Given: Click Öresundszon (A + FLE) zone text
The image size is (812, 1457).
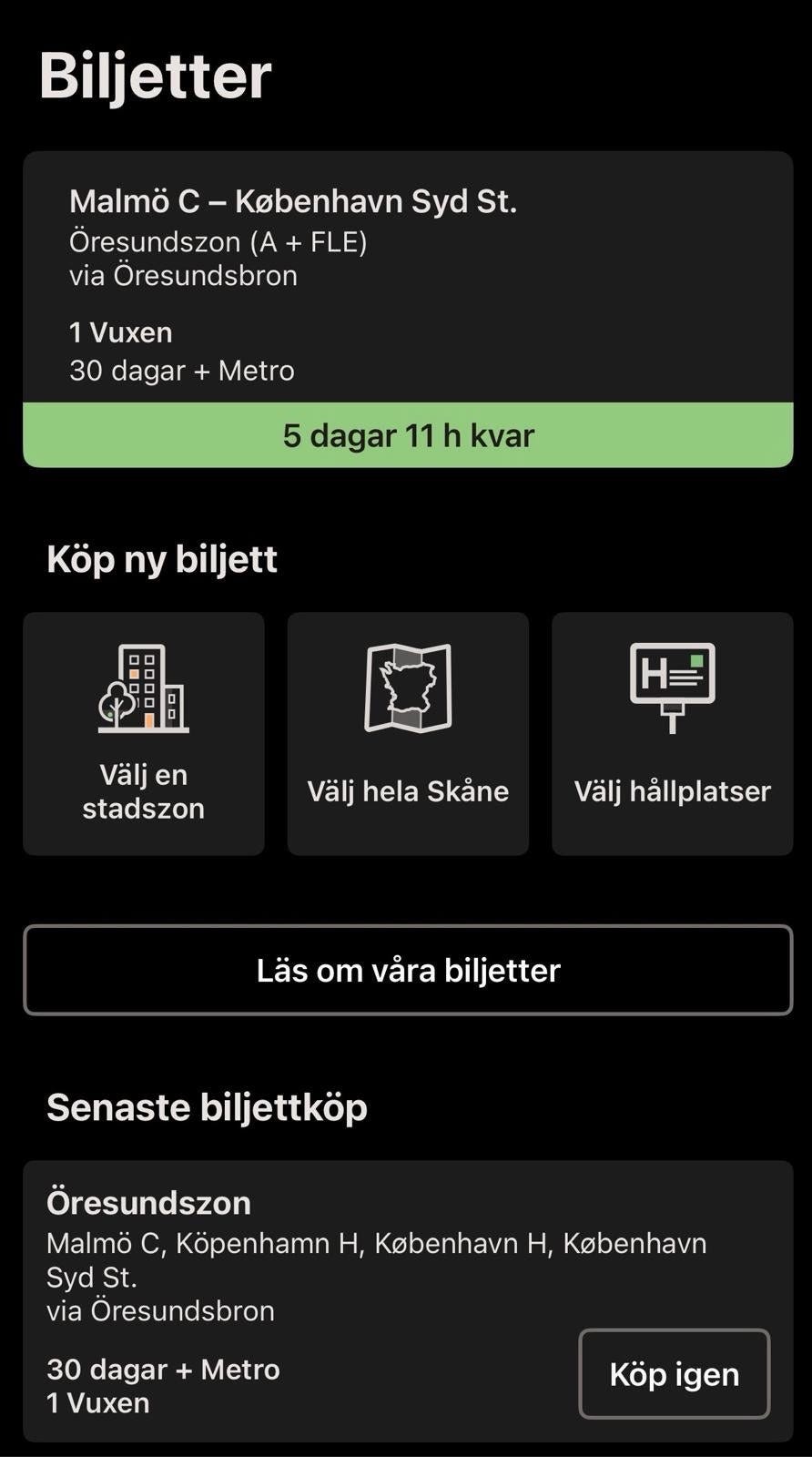Looking at the screenshot, I should pyautogui.click(x=220, y=242).
